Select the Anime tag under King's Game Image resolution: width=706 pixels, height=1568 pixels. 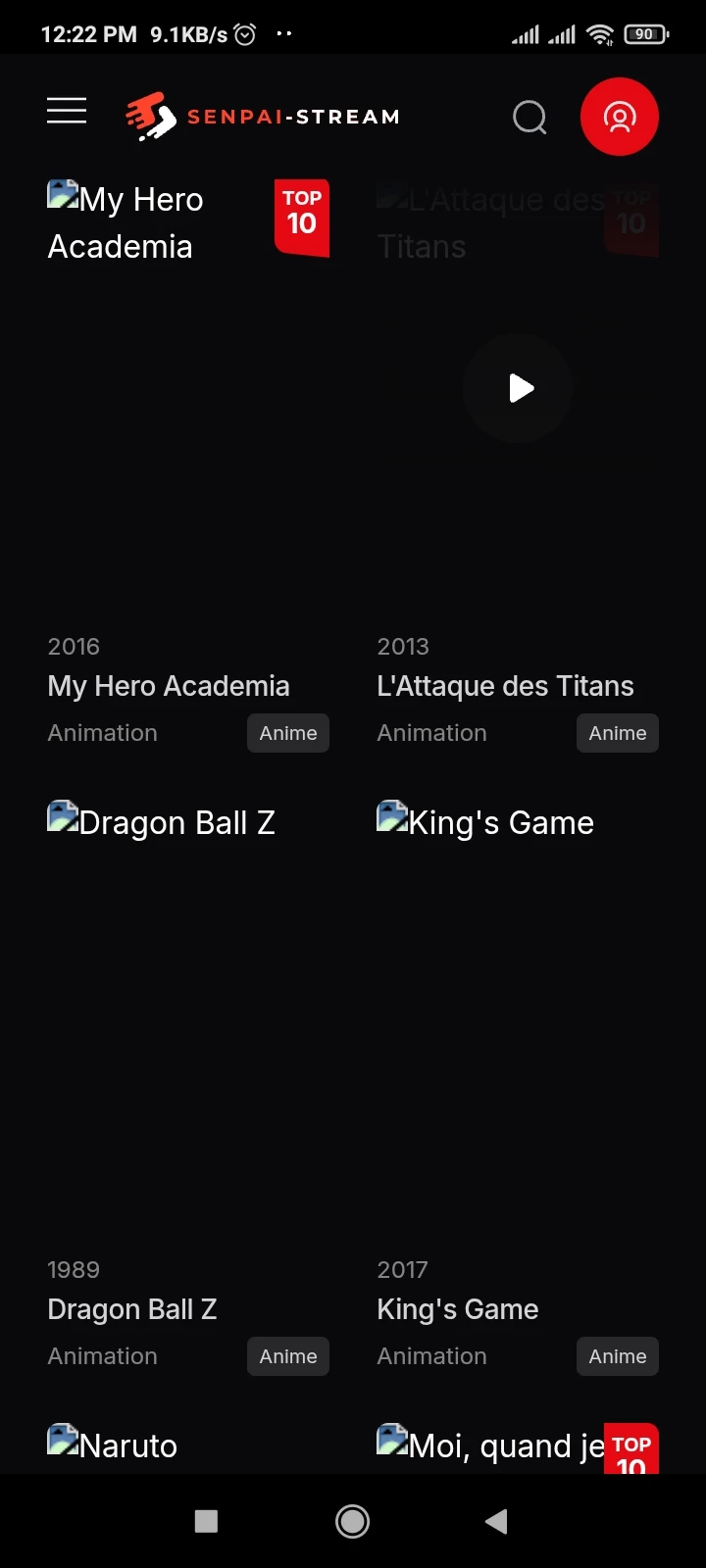point(617,1355)
